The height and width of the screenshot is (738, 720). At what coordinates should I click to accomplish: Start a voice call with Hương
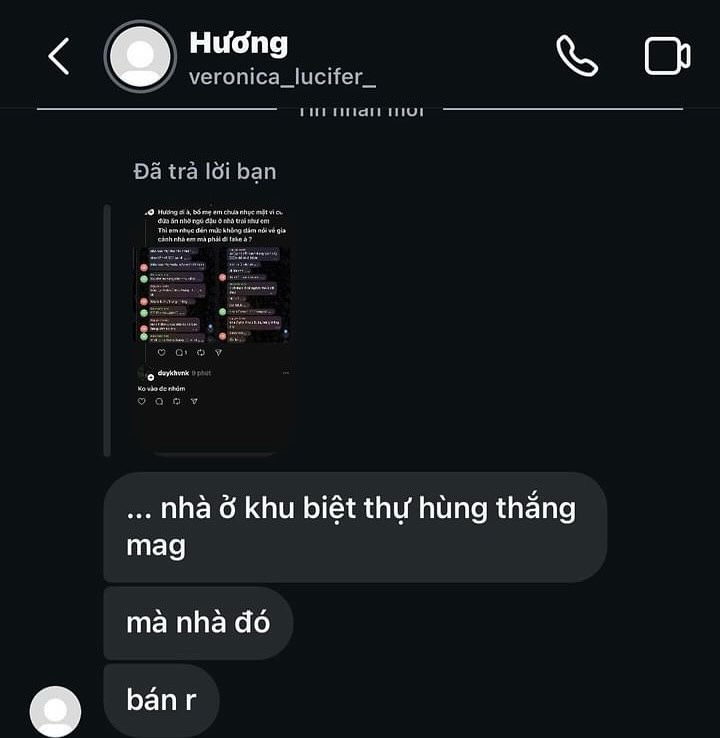point(577,56)
